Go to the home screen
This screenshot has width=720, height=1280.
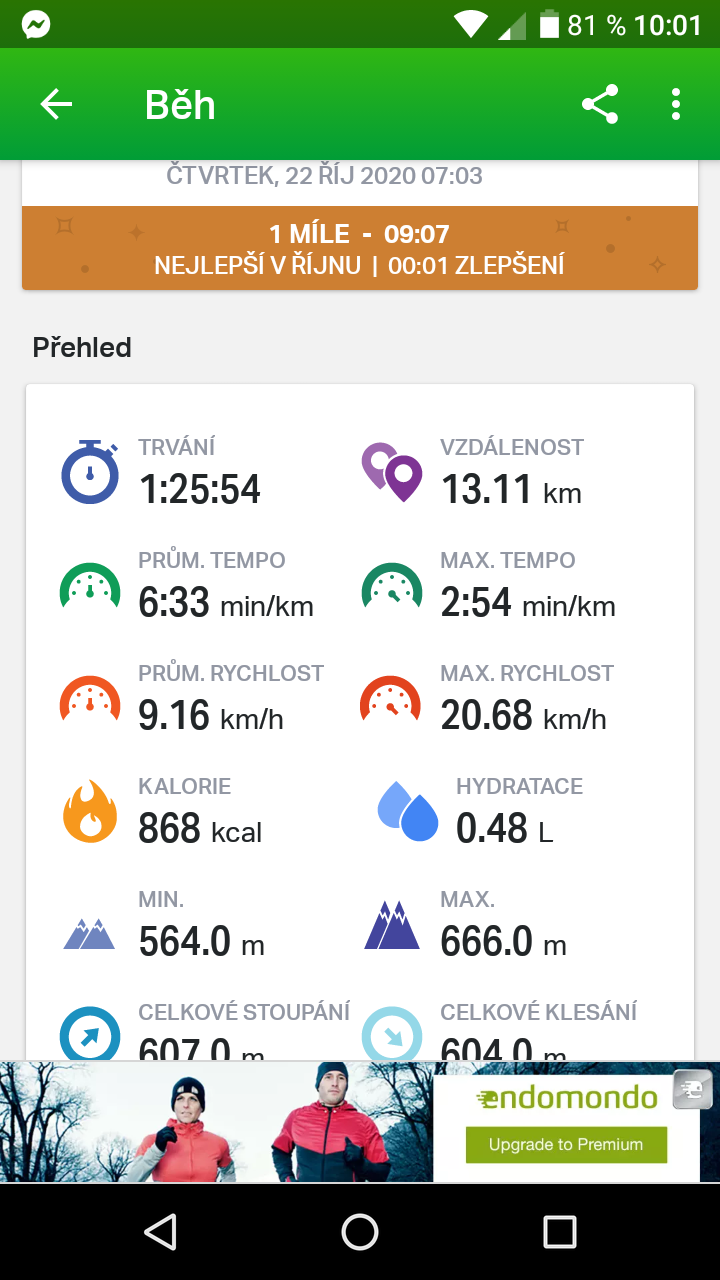(x=360, y=1232)
